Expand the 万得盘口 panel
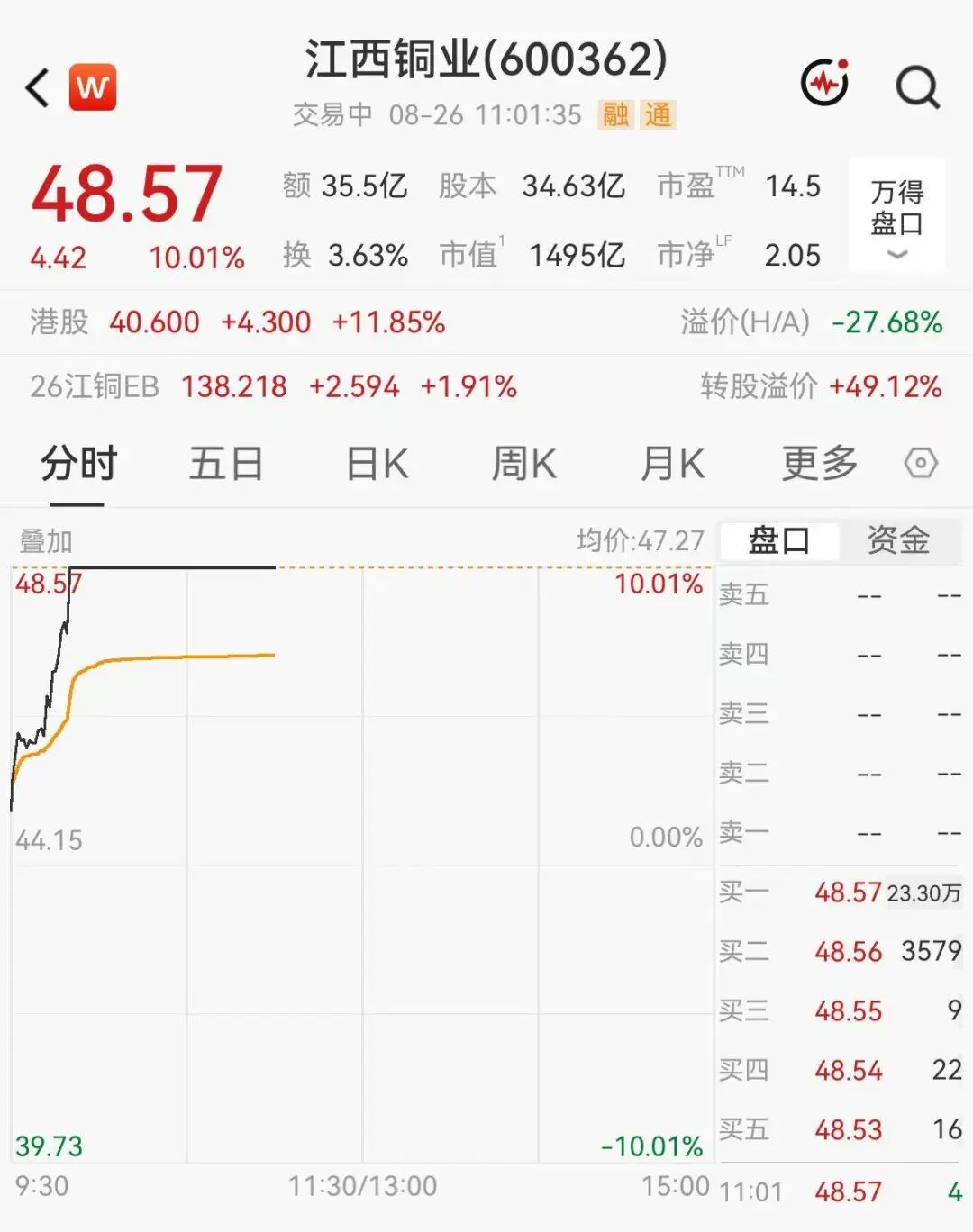973x1232 pixels. [896, 214]
